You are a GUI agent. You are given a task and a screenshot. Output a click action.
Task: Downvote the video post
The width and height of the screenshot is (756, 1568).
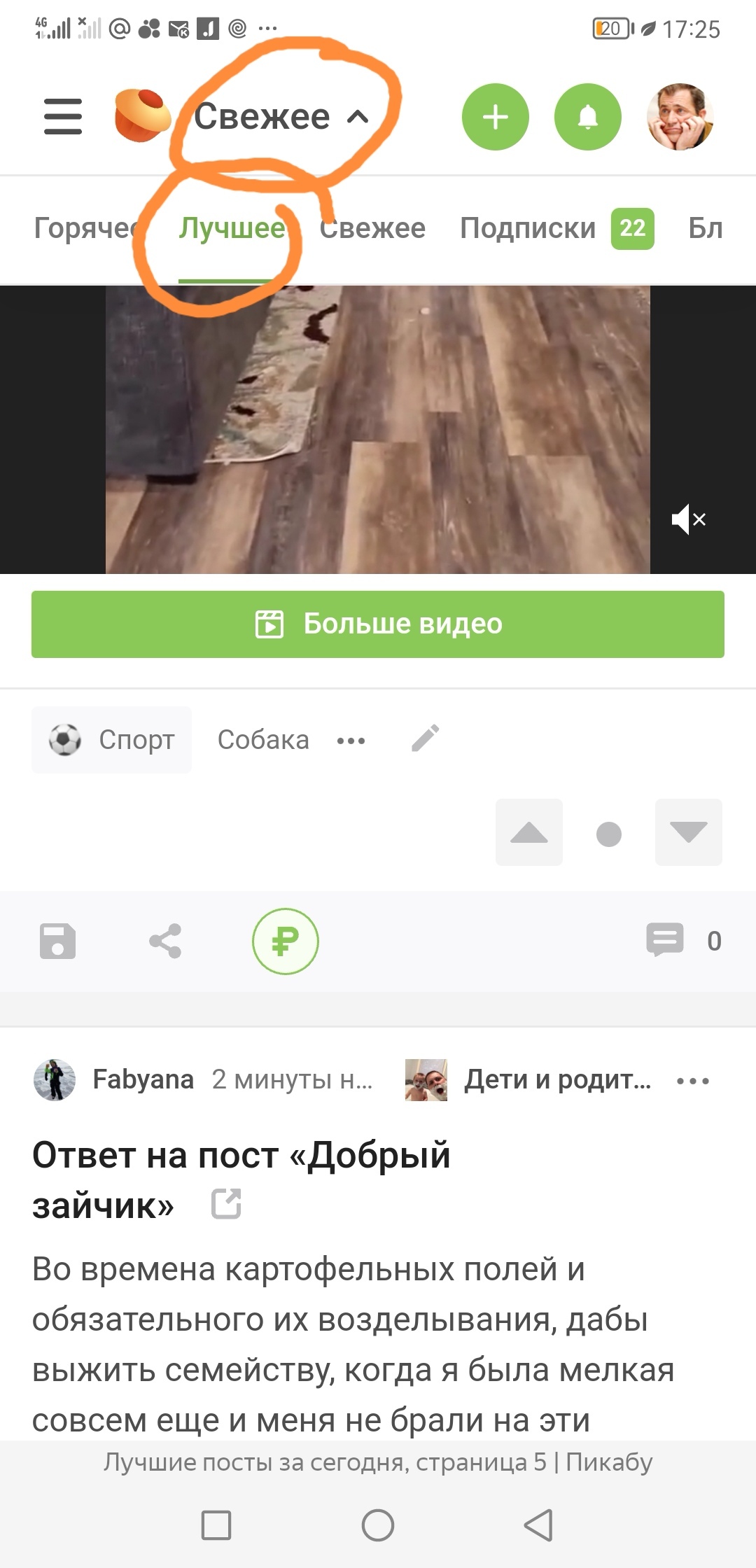click(688, 832)
